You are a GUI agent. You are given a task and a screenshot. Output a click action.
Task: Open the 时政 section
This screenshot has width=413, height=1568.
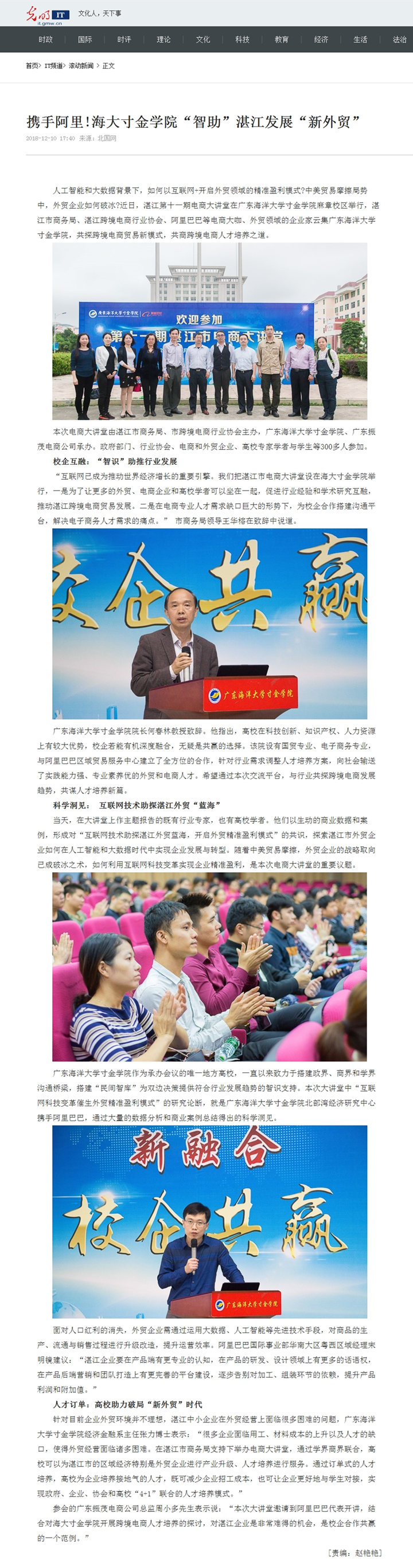[46, 40]
